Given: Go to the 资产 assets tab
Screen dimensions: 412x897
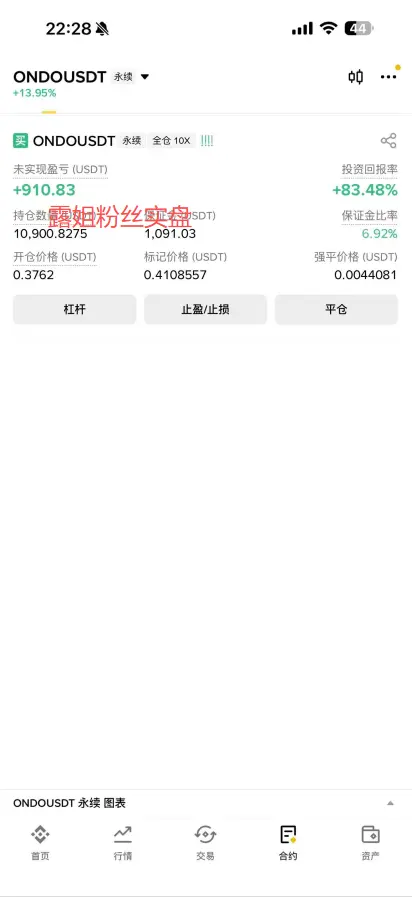Looking at the screenshot, I should coord(371,843).
